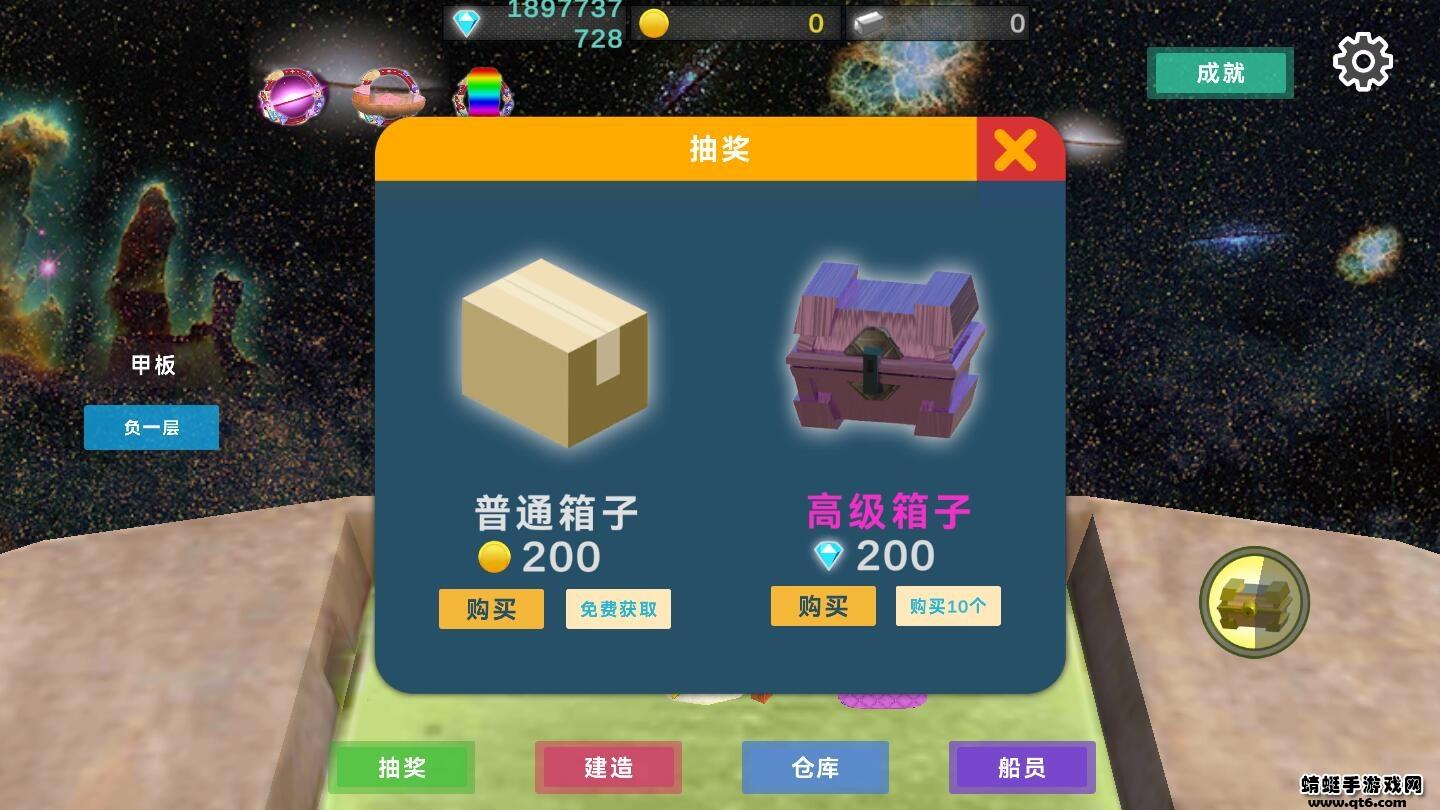Switch to the 船员 crew tab
This screenshot has width=1440, height=810.
click(x=1021, y=767)
